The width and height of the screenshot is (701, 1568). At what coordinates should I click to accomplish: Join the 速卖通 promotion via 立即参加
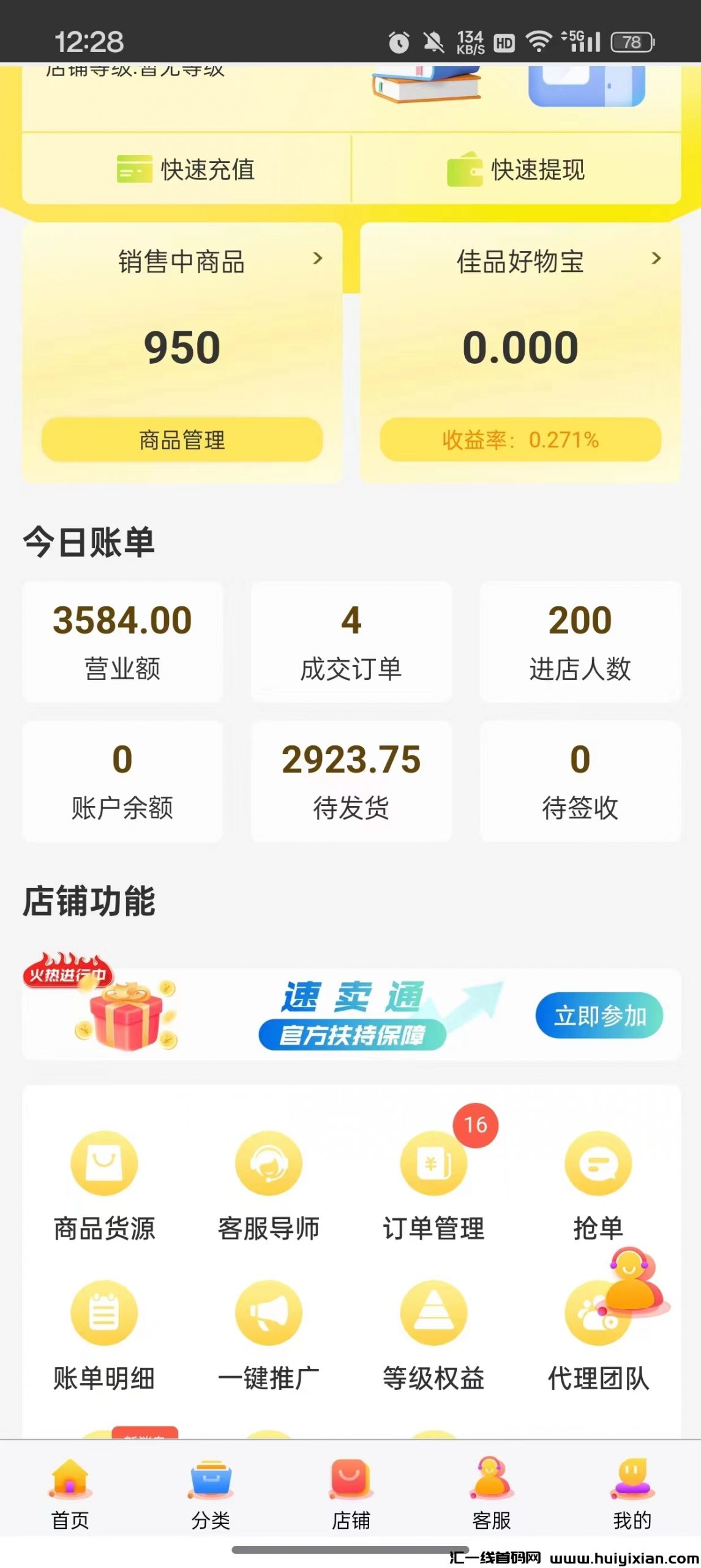click(599, 1016)
